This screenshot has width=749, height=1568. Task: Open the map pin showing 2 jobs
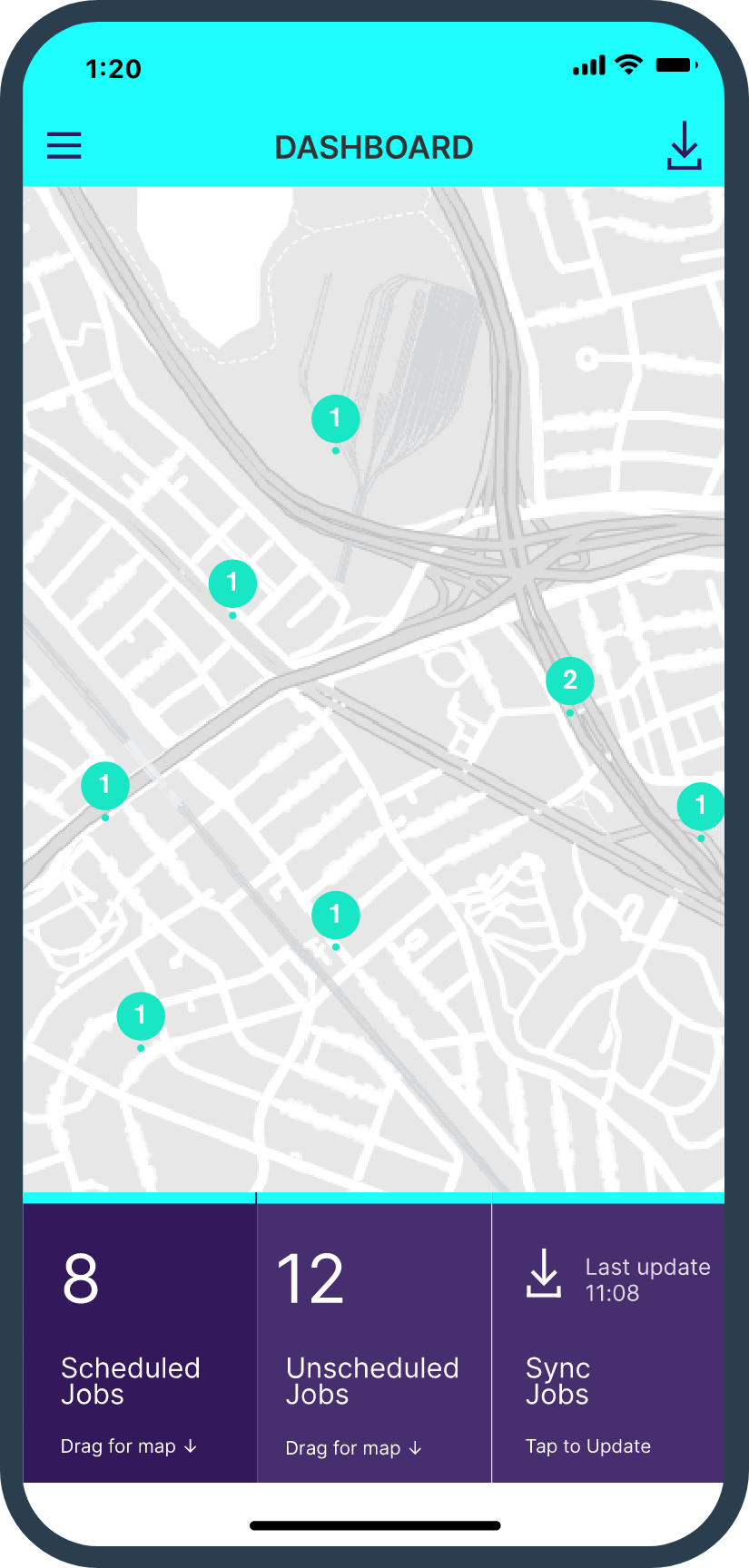tap(570, 681)
